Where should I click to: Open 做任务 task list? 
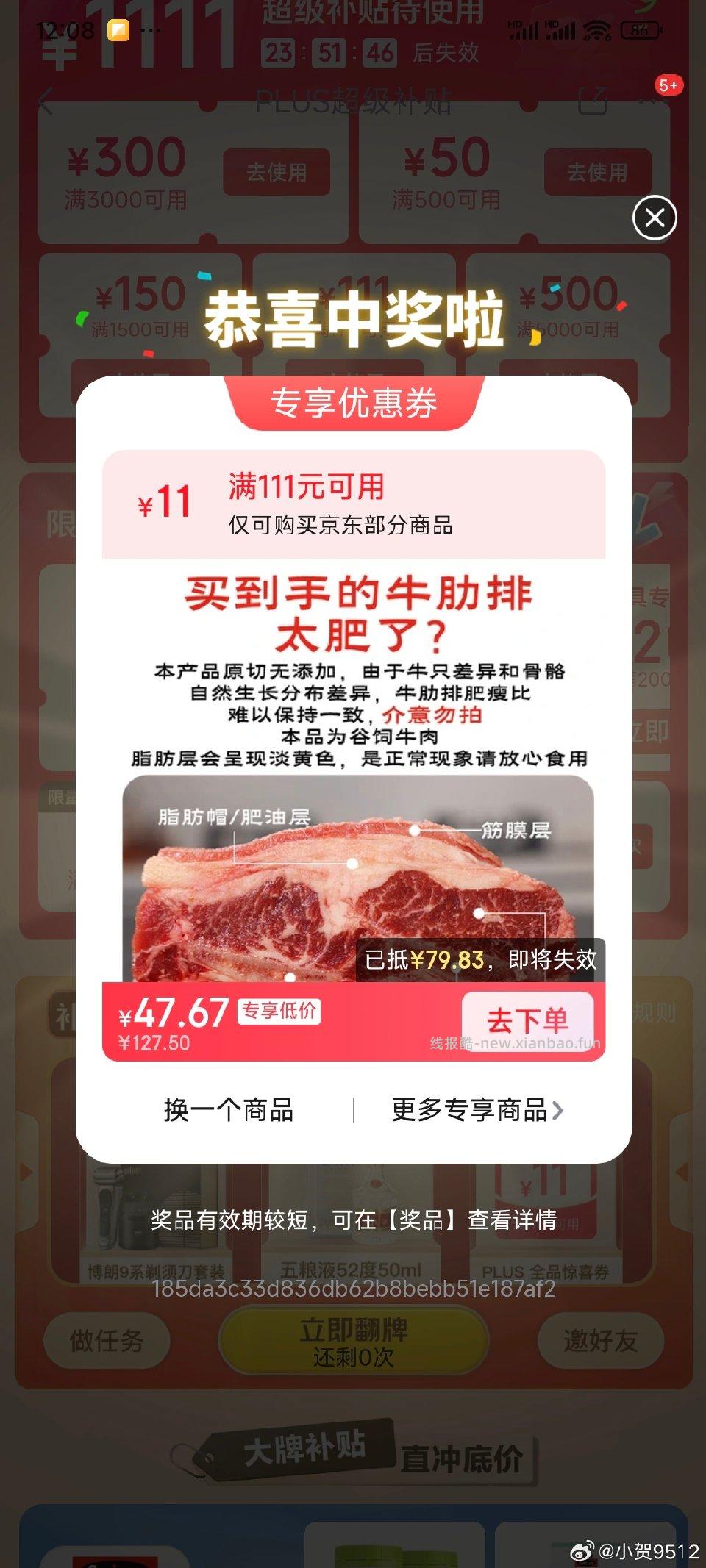106,1340
